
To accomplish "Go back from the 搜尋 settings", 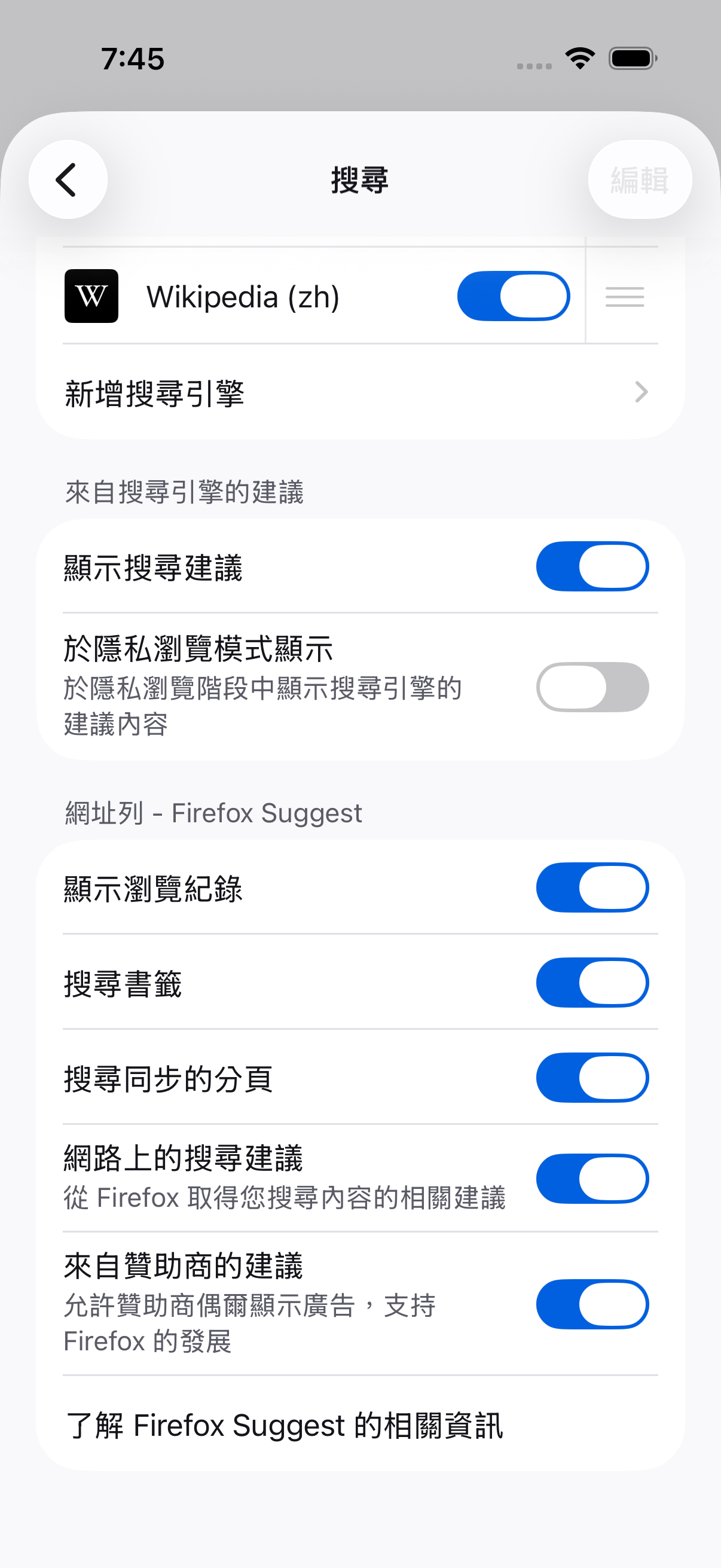I will point(68,179).
